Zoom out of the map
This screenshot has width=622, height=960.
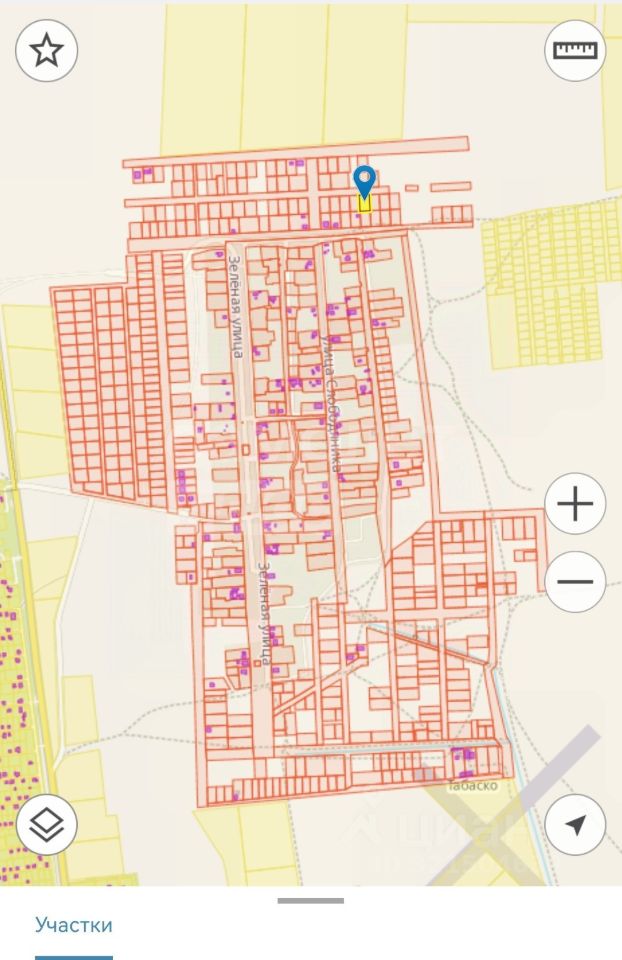[575, 581]
